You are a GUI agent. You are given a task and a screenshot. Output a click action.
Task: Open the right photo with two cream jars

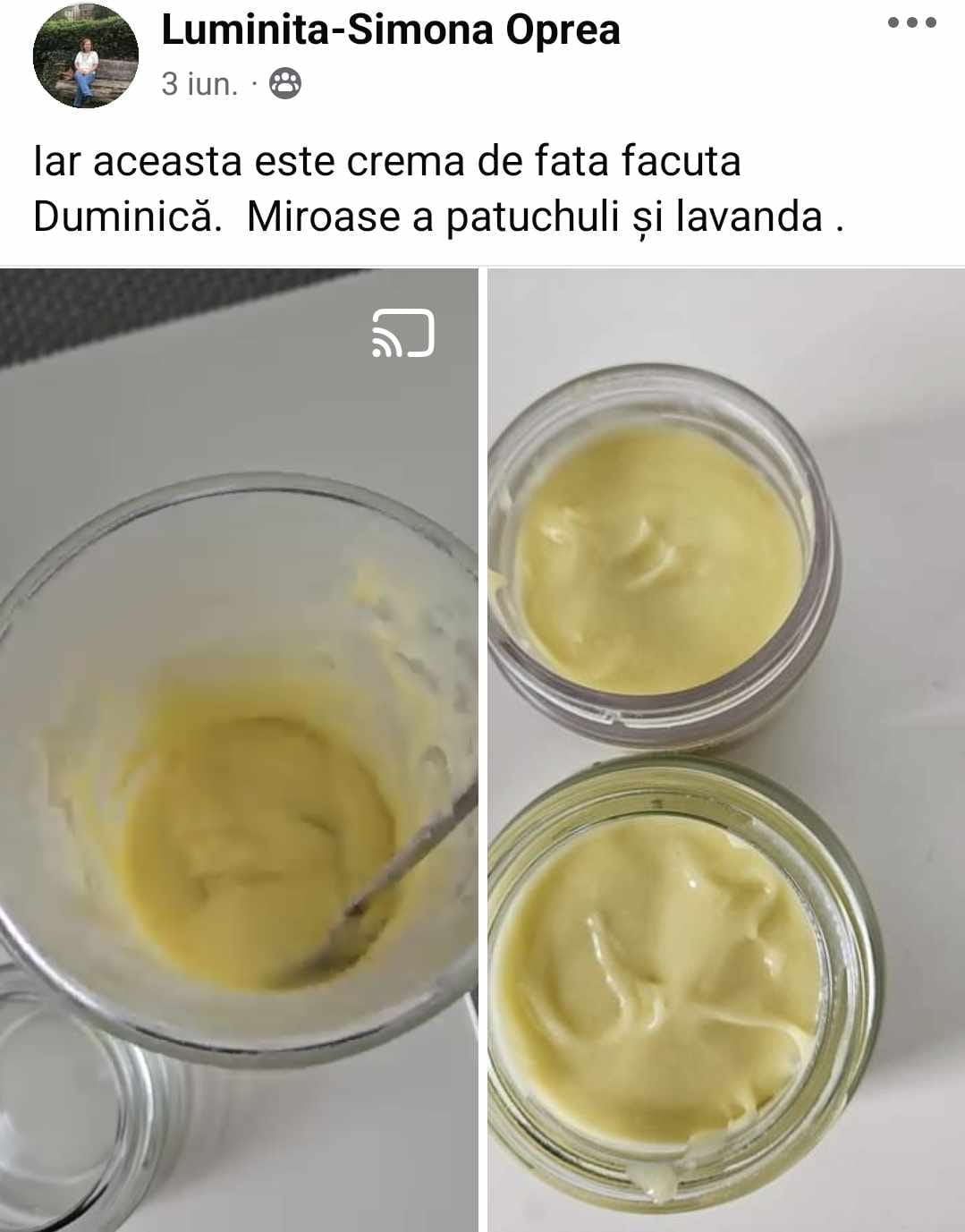point(725,750)
